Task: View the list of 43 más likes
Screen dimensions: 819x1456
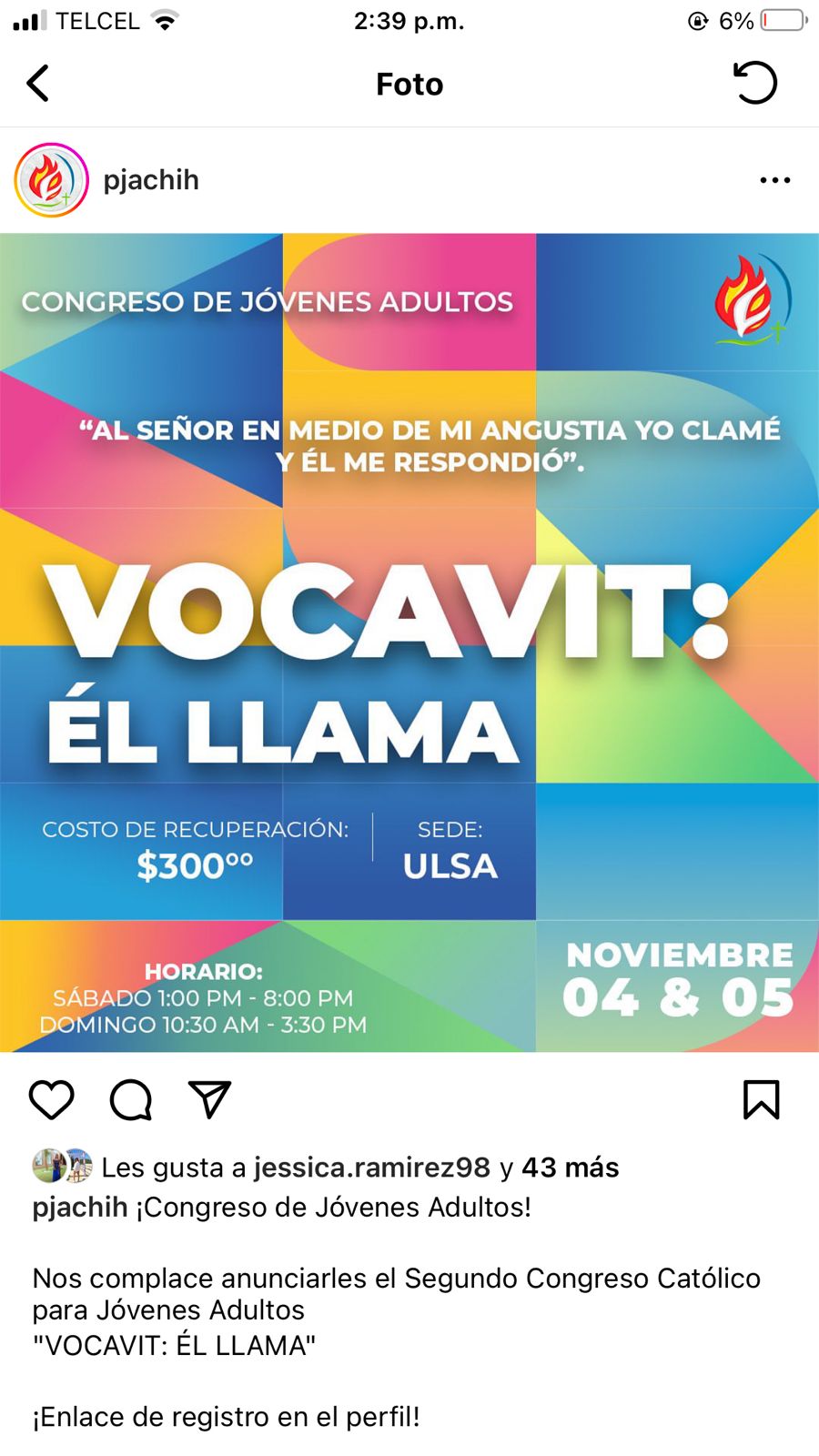Action: (571, 1168)
